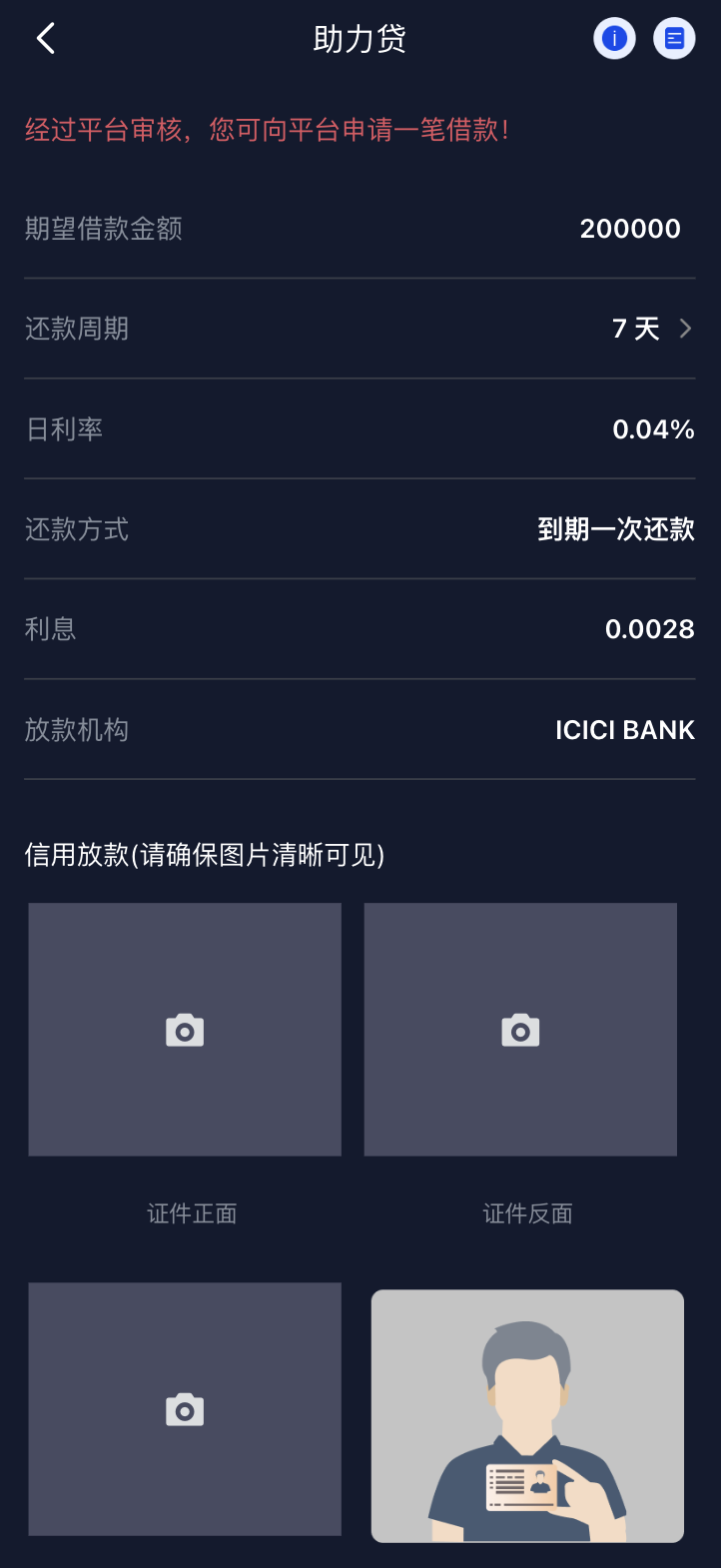Open the sample handheld ID photo thumbnail
Screen dimensions: 721x1568
(x=527, y=1409)
